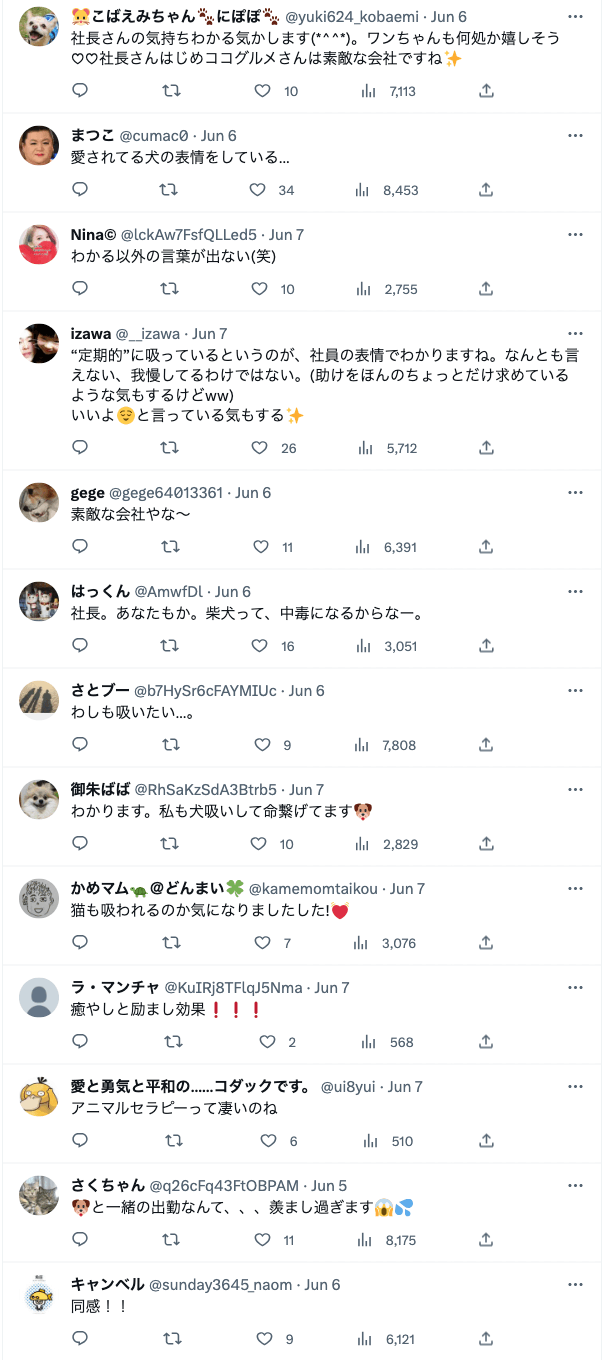The image size is (612, 1360).
Task: Share Nina©'s reply
Action: coord(486,289)
